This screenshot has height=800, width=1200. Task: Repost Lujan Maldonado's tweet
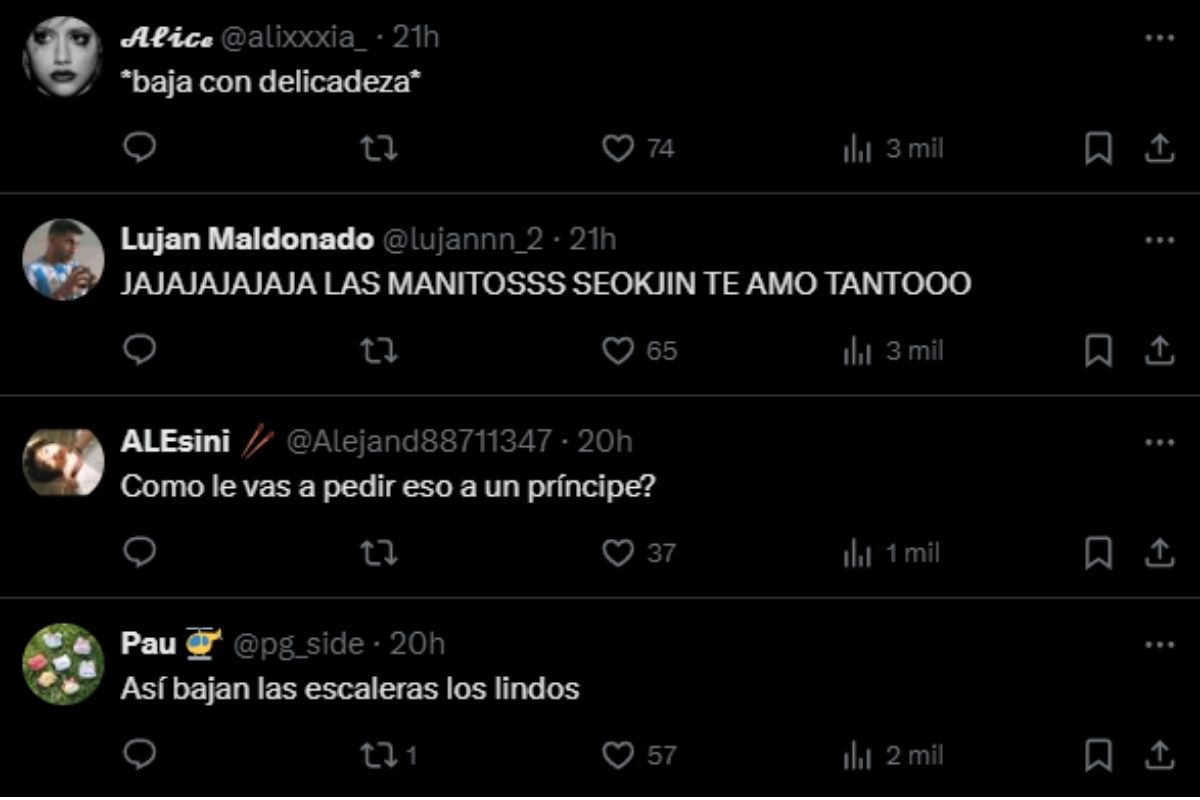click(x=379, y=351)
